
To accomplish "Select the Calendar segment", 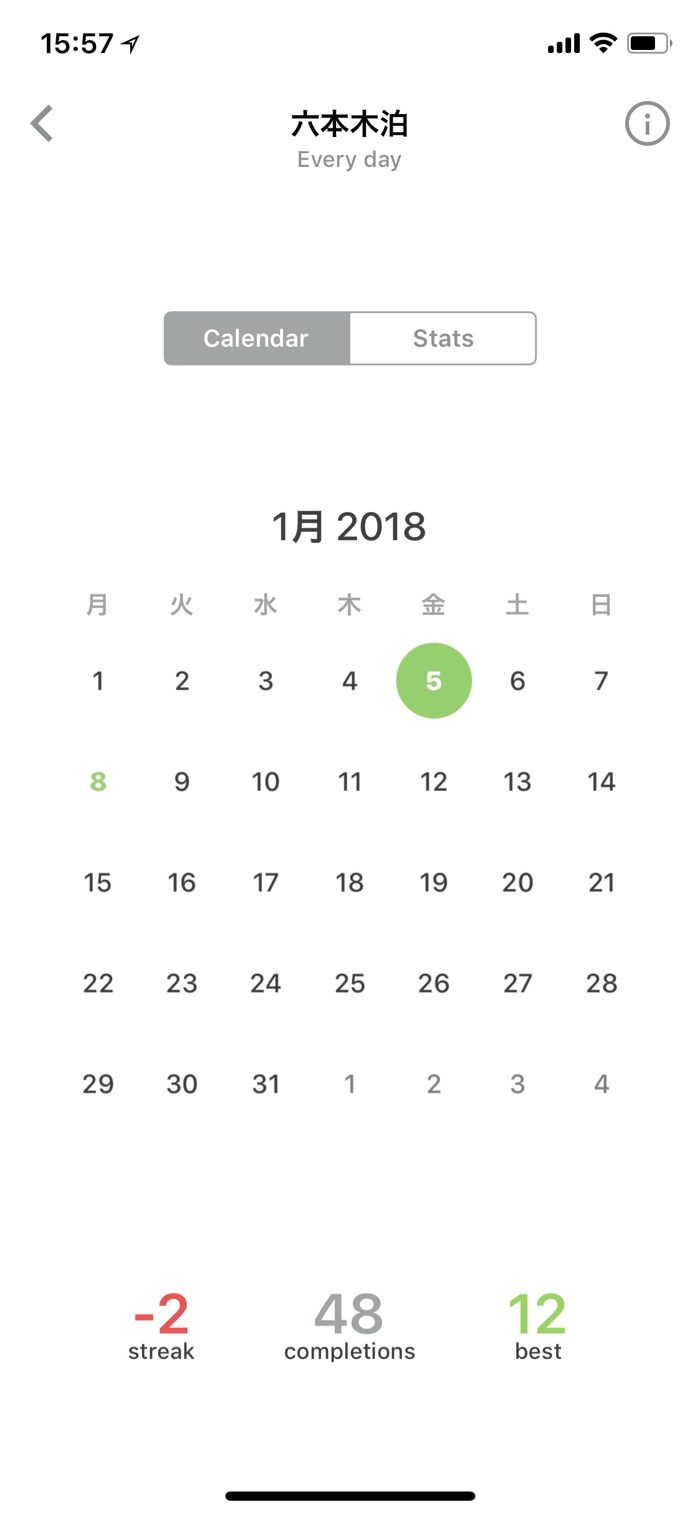I will (x=256, y=338).
